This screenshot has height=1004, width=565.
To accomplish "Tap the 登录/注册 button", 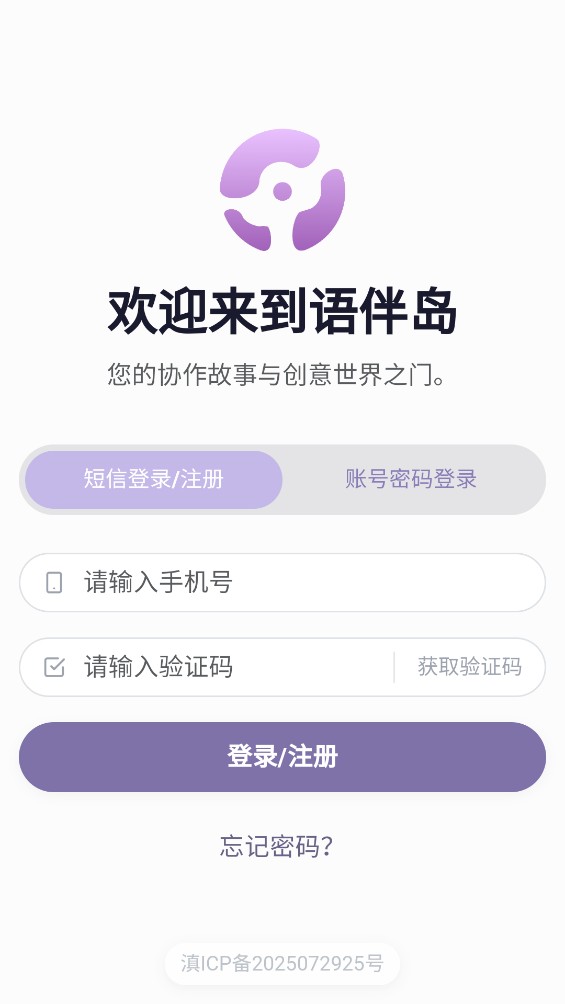I will (x=282, y=757).
